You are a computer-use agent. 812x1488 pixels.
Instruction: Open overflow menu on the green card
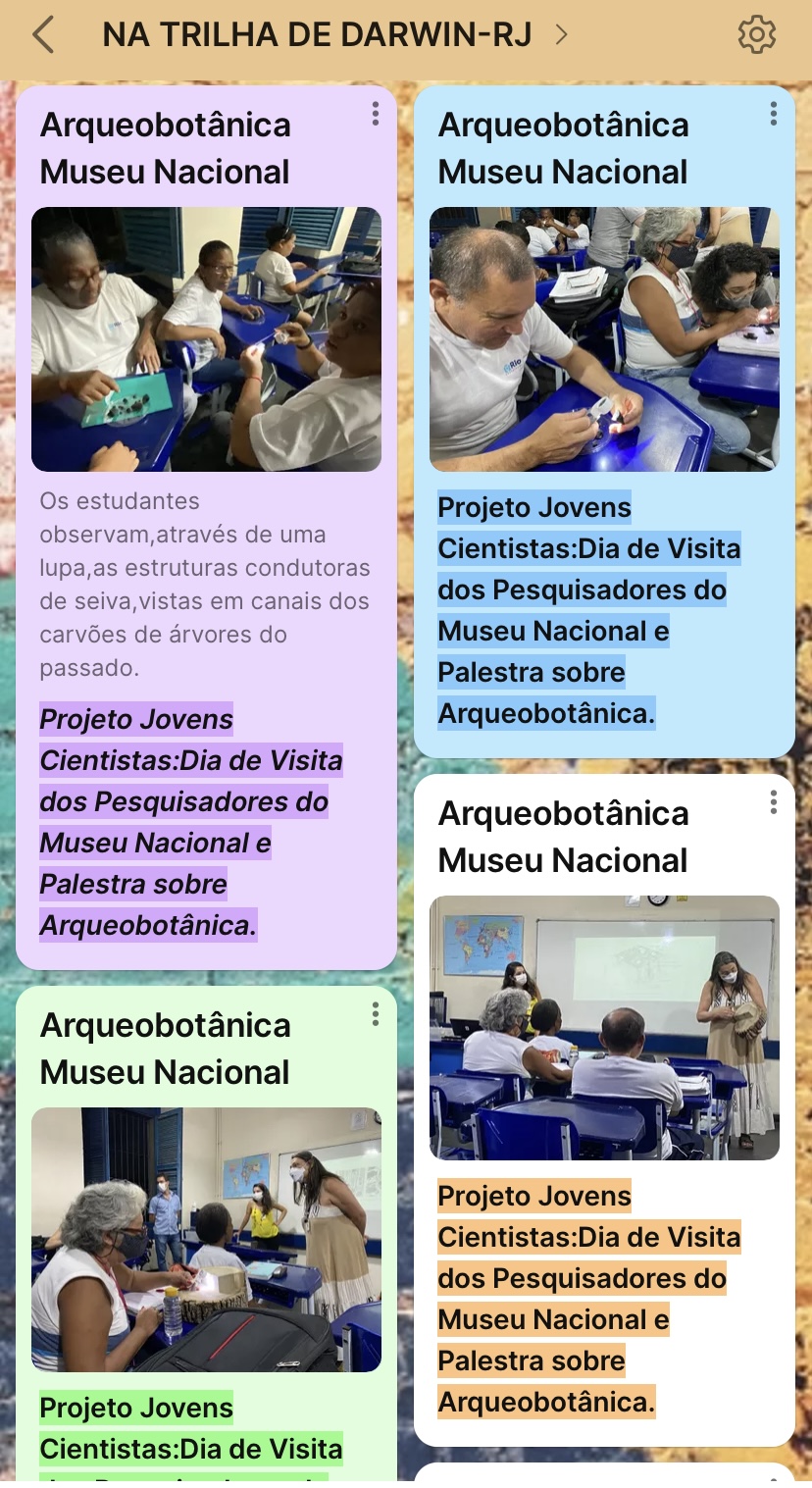click(x=376, y=1014)
